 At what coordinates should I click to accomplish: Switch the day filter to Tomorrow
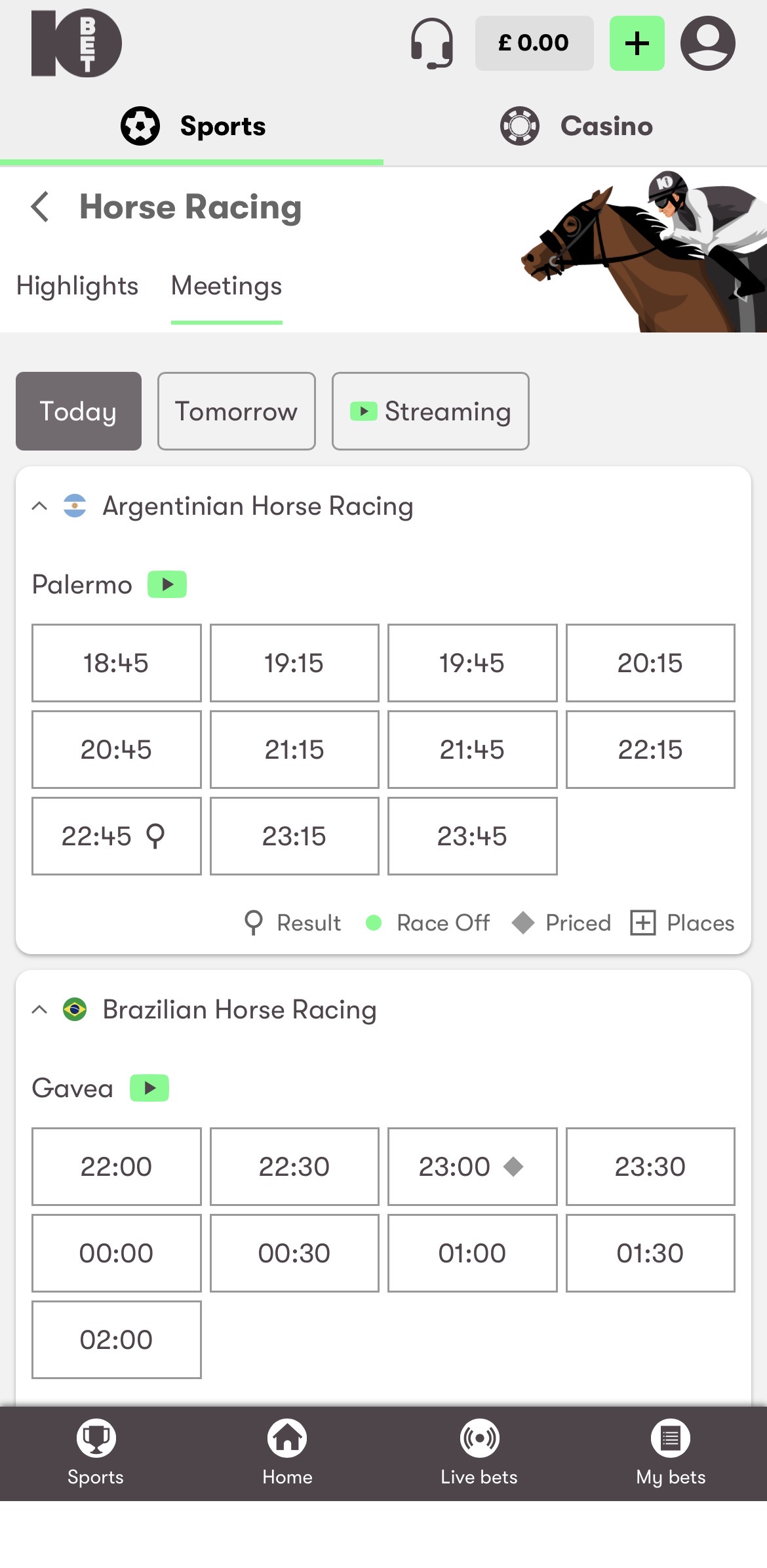(236, 411)
